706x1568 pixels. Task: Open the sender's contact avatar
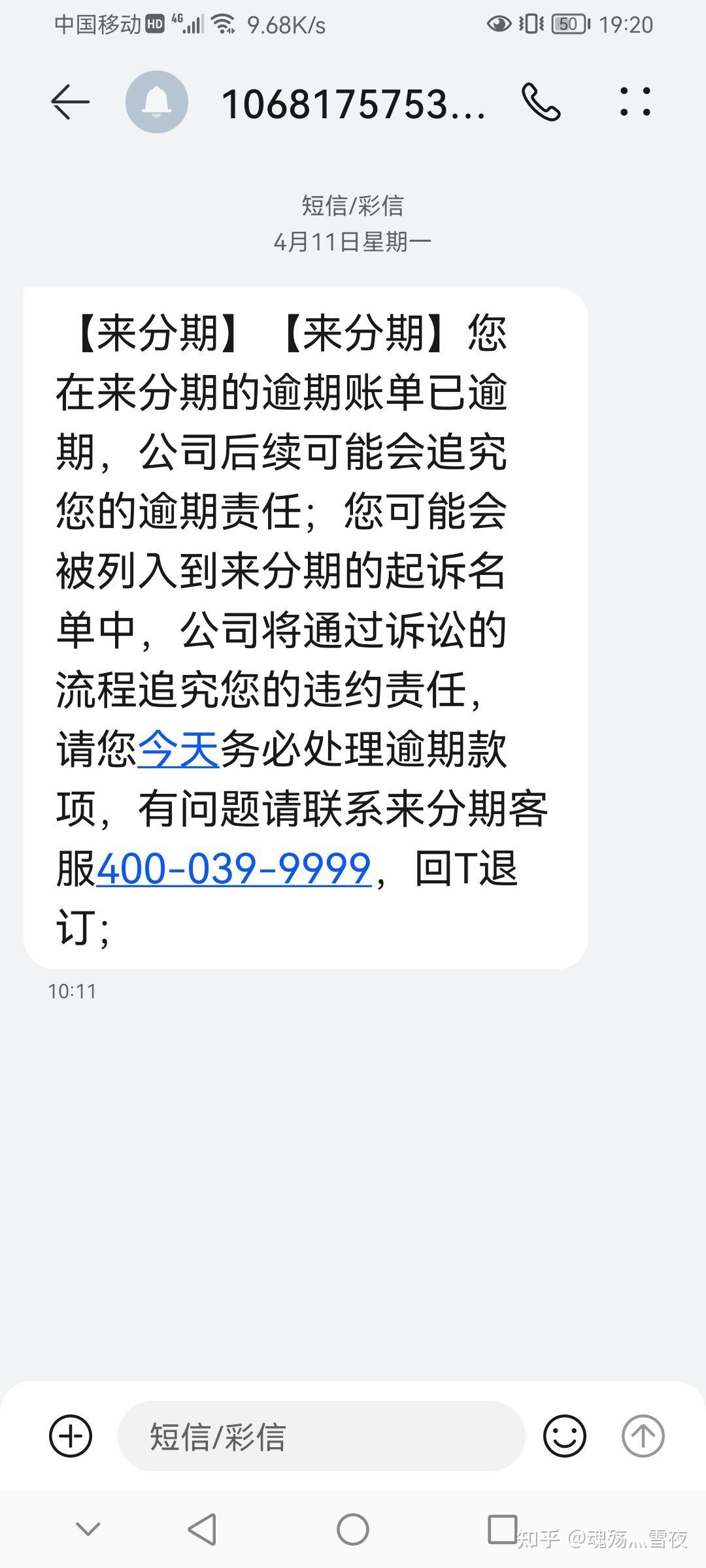[157, 103]
